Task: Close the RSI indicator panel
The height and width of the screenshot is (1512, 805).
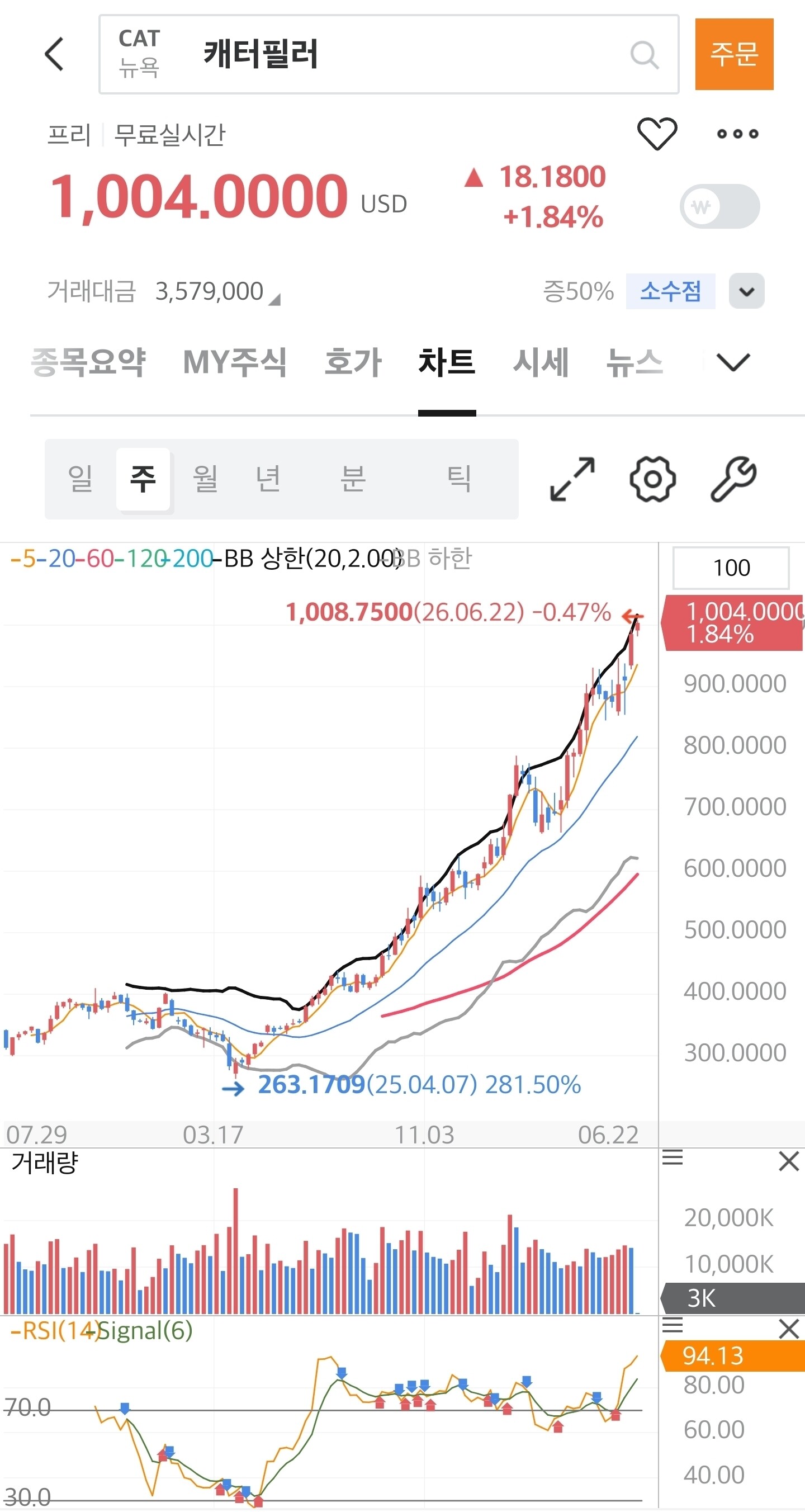Action: tap(789, 1328)
